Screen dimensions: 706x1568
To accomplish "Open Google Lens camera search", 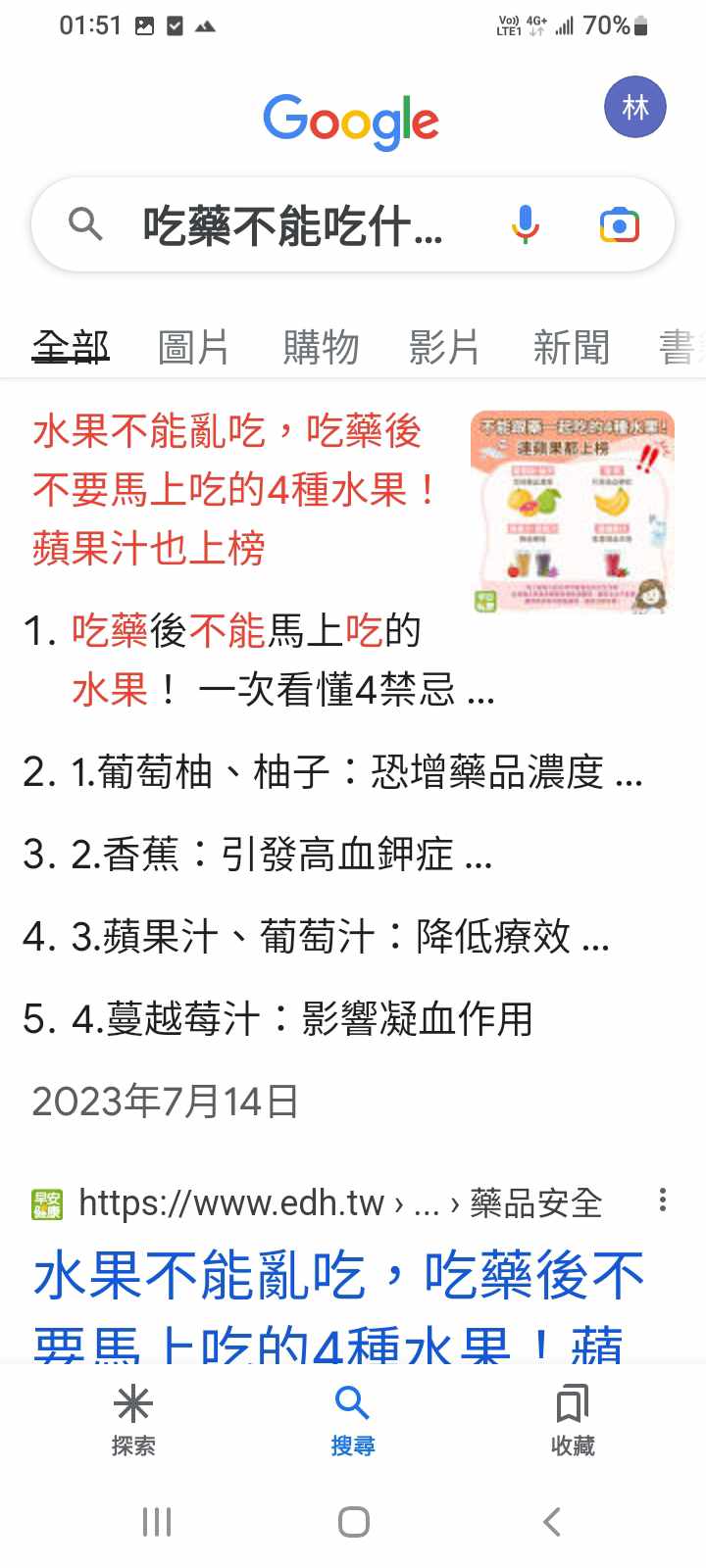I will tap(619, 224).
